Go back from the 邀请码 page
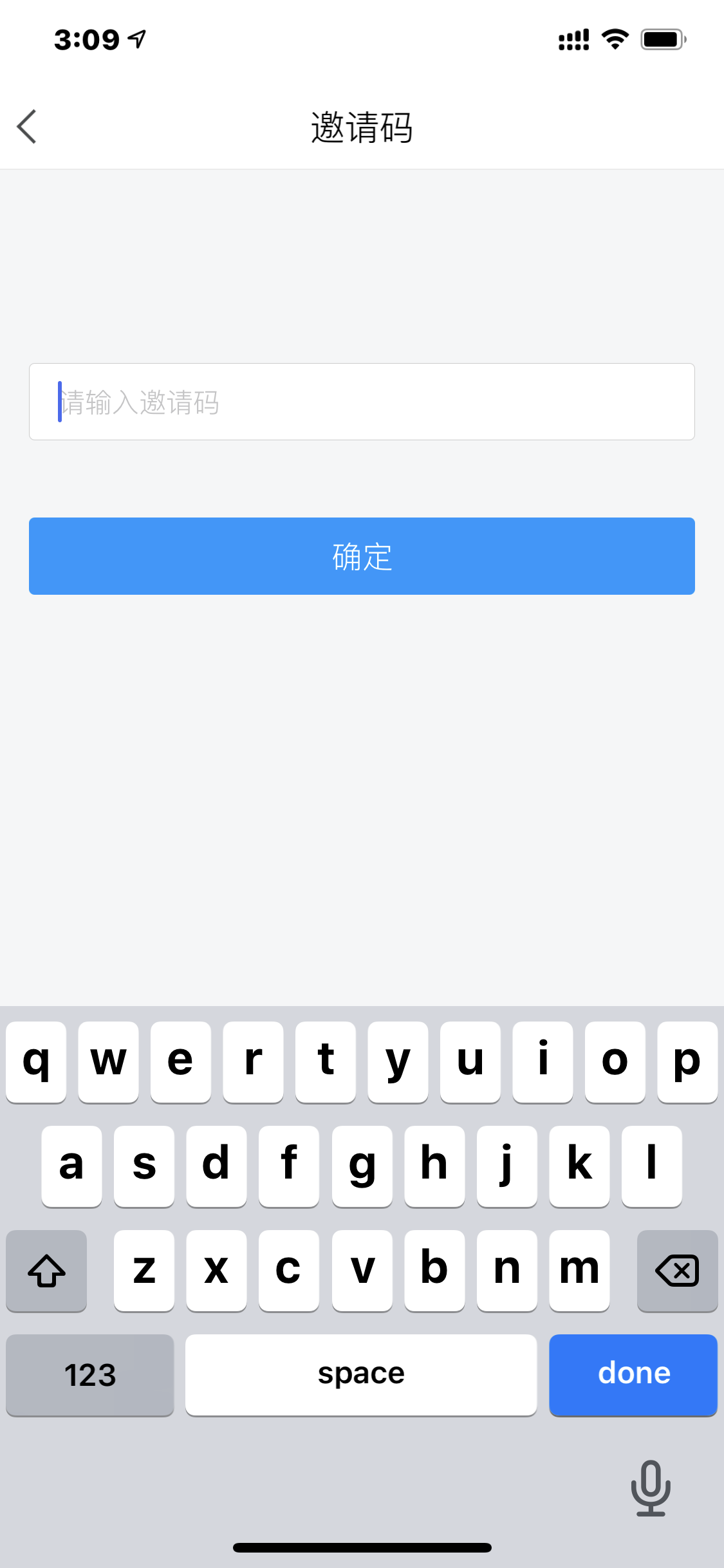The width and height of the screenshot is (724, 1568). click(27, 126)
